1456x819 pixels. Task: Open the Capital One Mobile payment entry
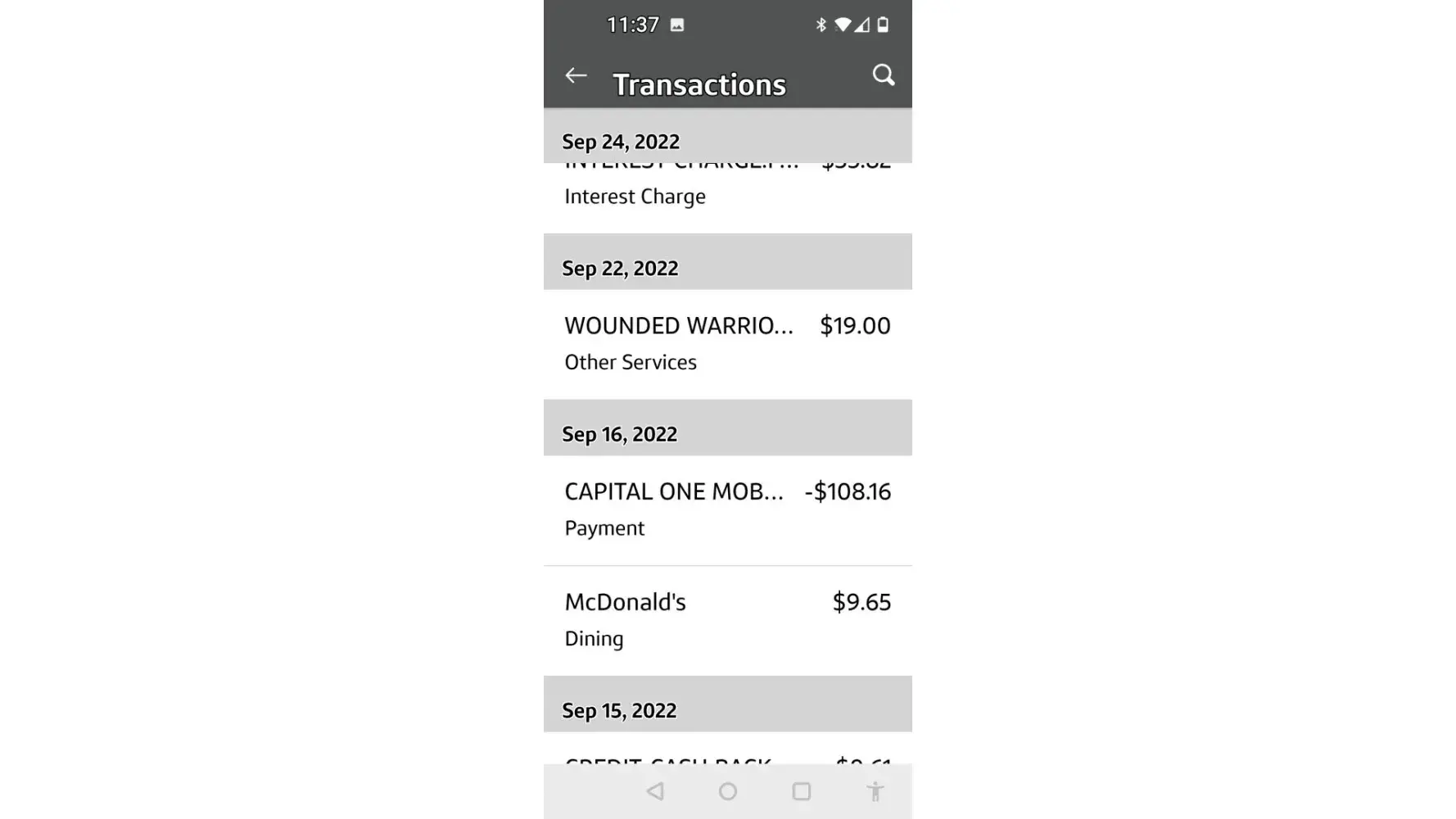[727, 509]
